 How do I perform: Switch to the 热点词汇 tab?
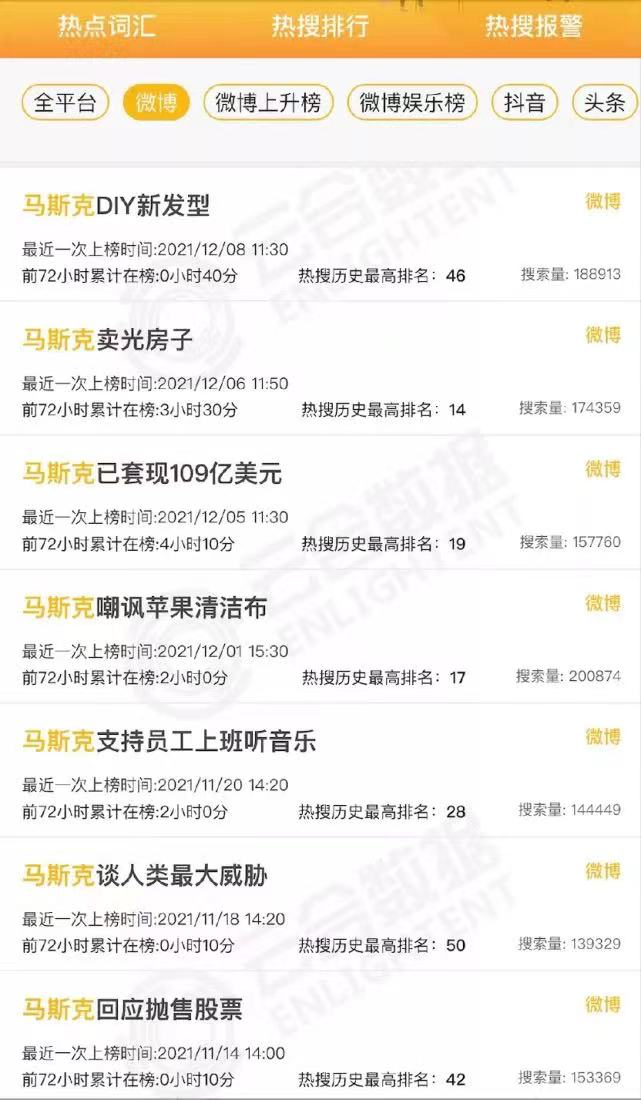107,27
